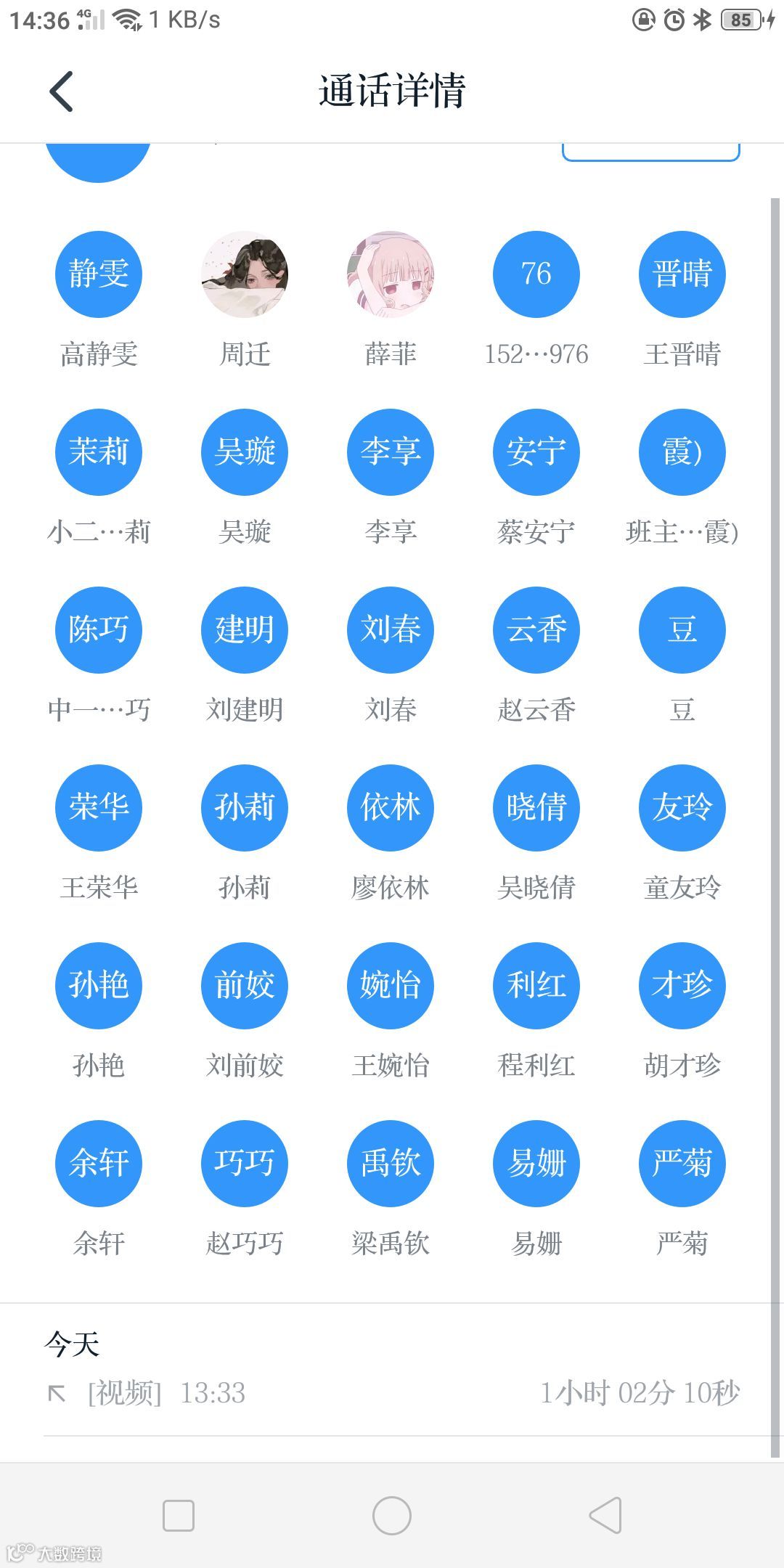Select participant 薛菲
The height and width of the screenshot is (1568, 784).
pyautogui.click(x=391, y=274)
